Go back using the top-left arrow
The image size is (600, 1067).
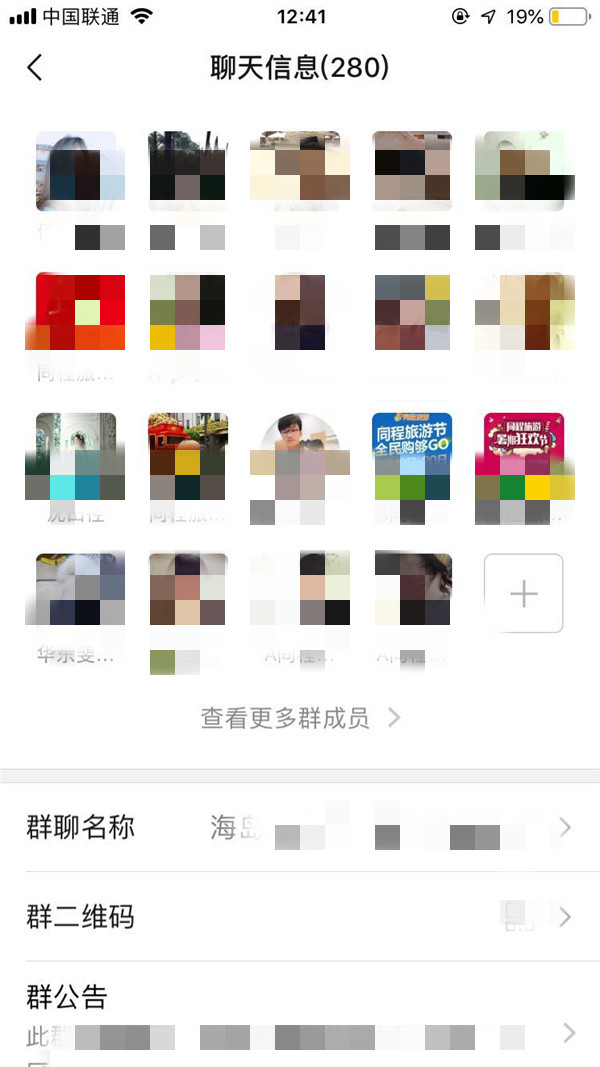pyautogui.click(x=35, y=68)
